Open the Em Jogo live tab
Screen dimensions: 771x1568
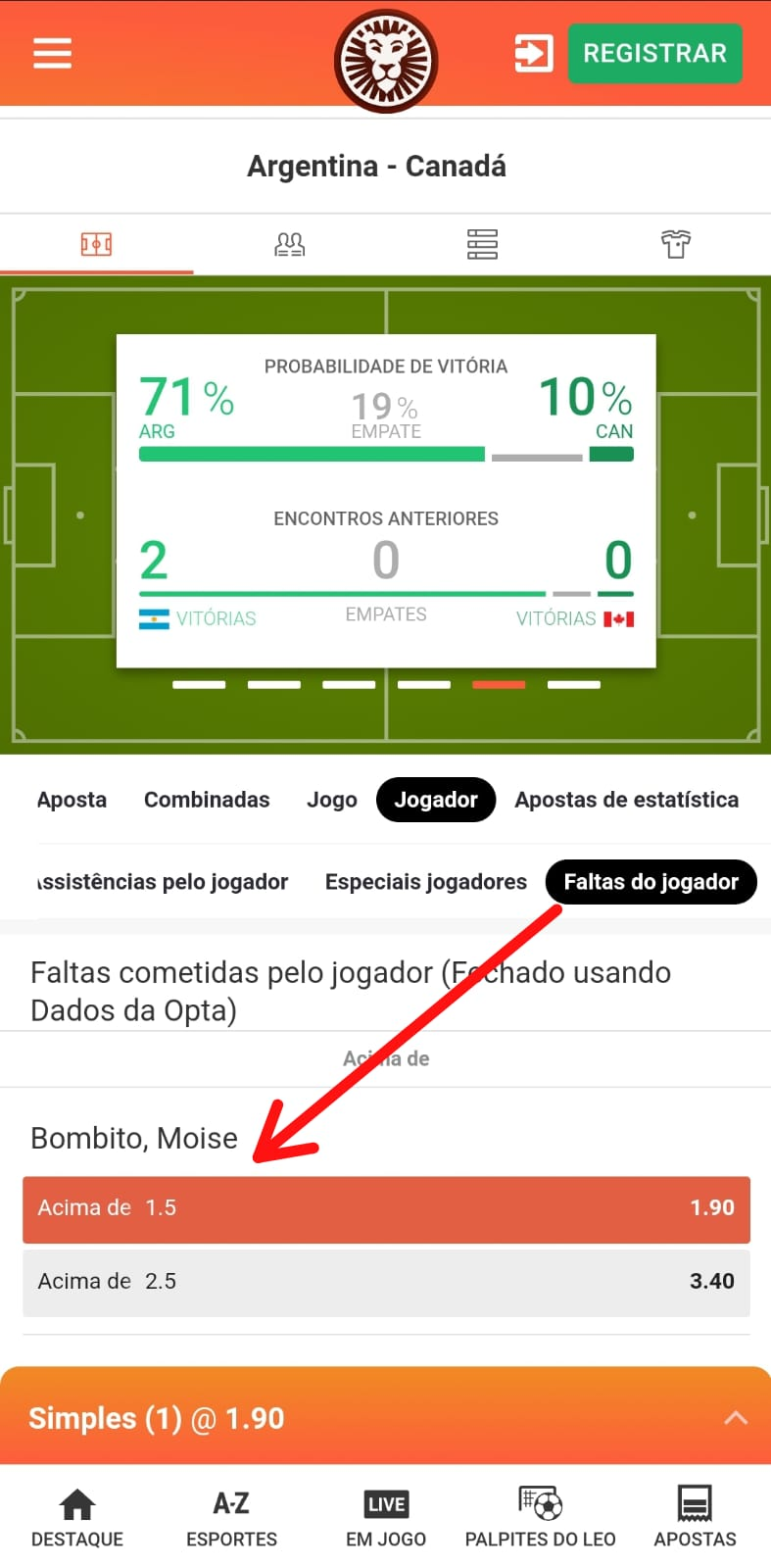[x=386, y=1518]
